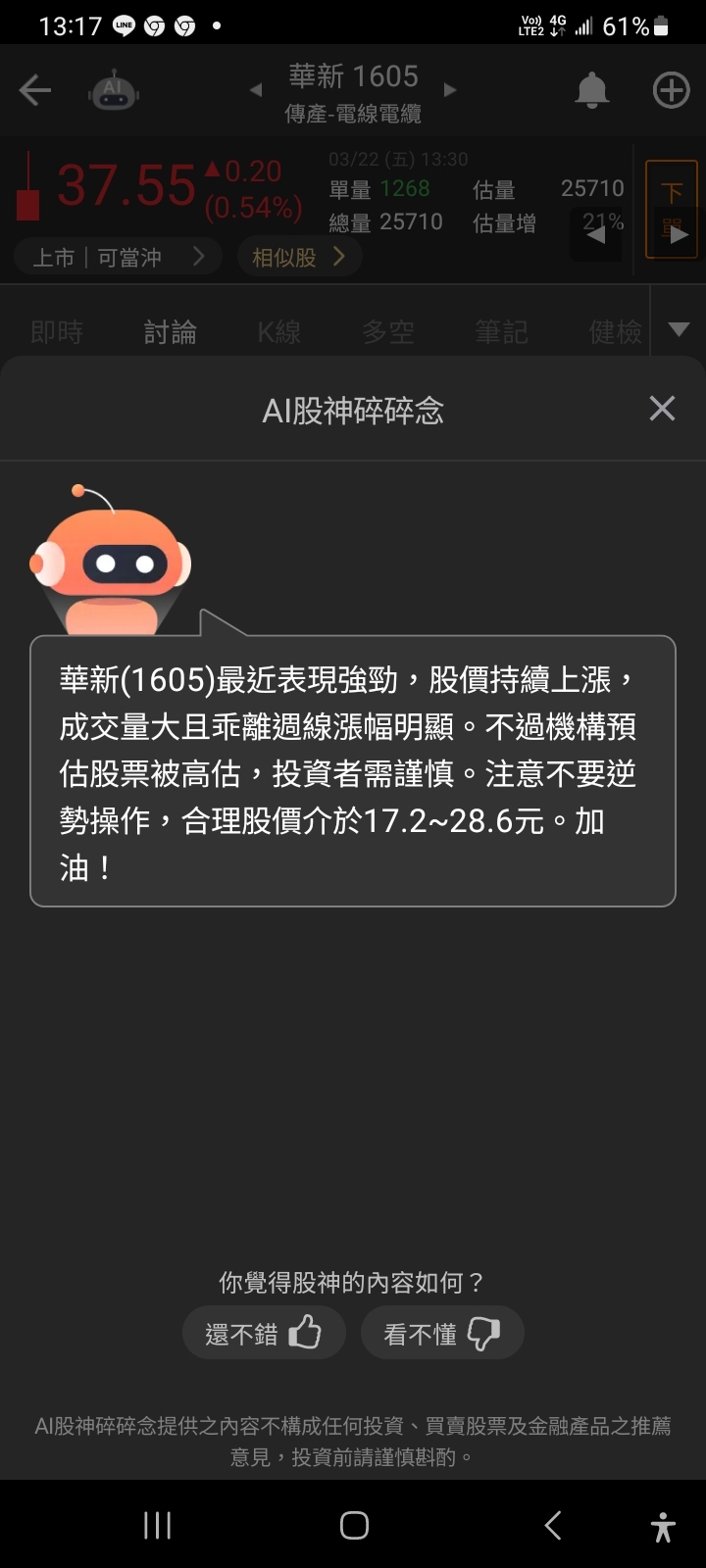
Task: Give a thumbs up with 還不錯
Action: [x=264, y=1332]
